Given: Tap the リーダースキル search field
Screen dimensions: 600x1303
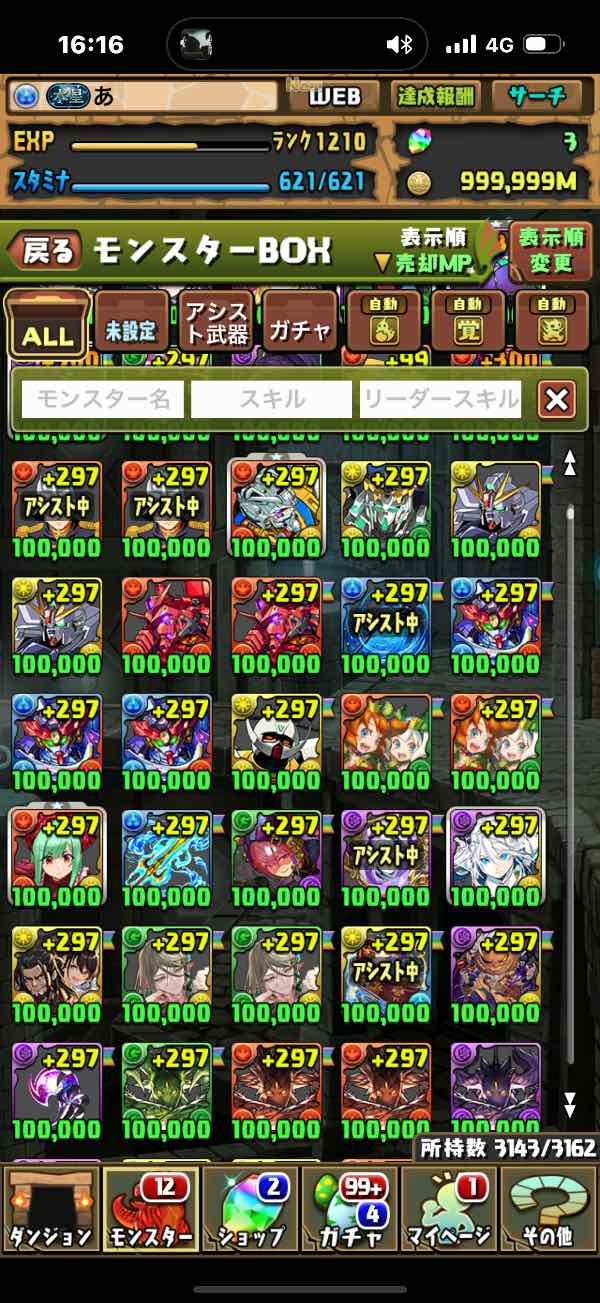Looking at the screenshot, I should click(x=441, y=400).
